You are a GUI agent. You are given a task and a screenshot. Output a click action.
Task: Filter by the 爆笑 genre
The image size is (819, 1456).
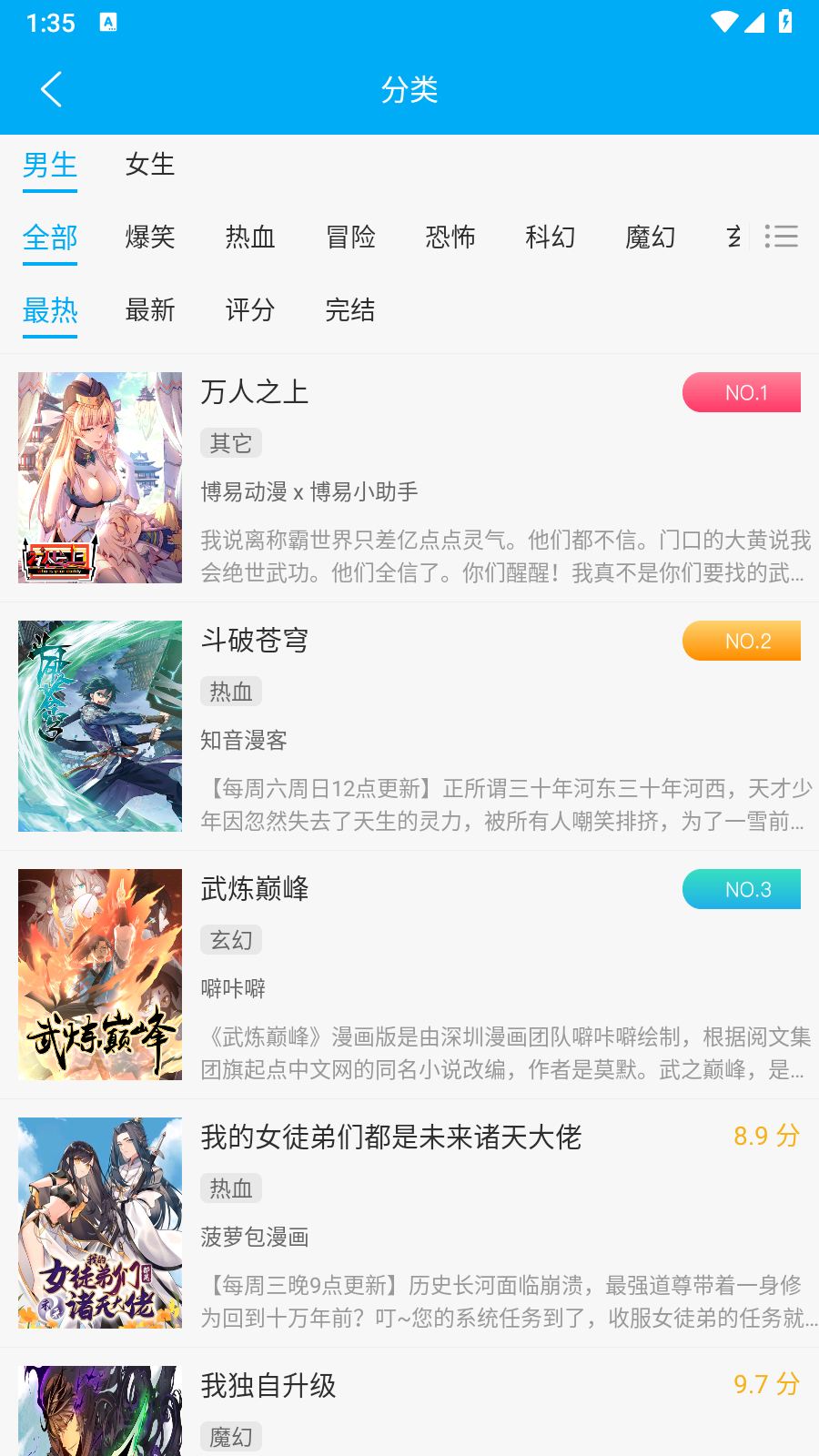150,238
